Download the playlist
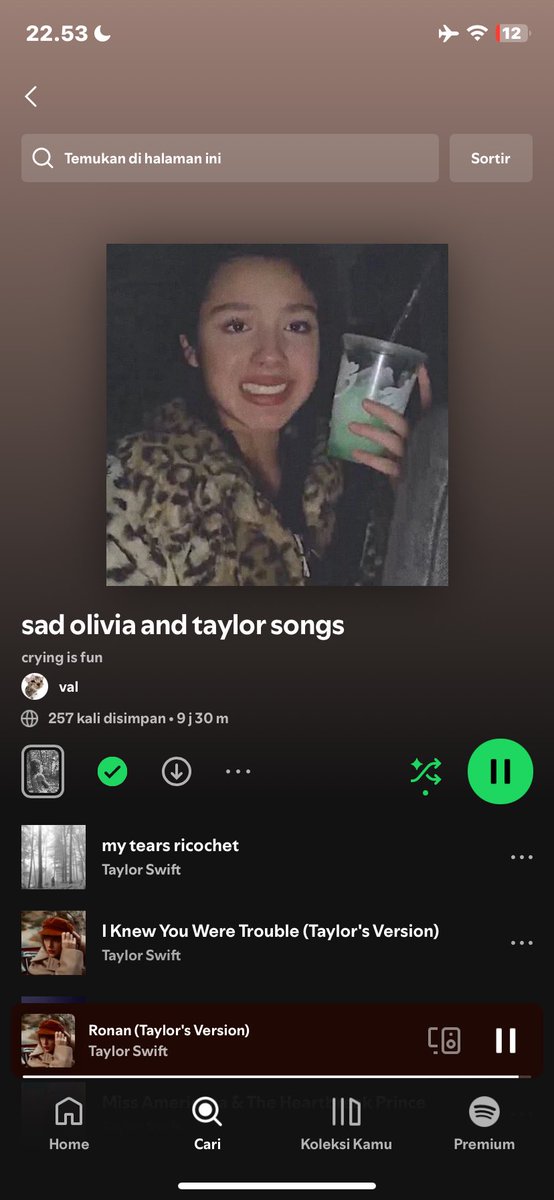Screen dimensions: 554x1200 pyautogui.click(x=177, y=771)
